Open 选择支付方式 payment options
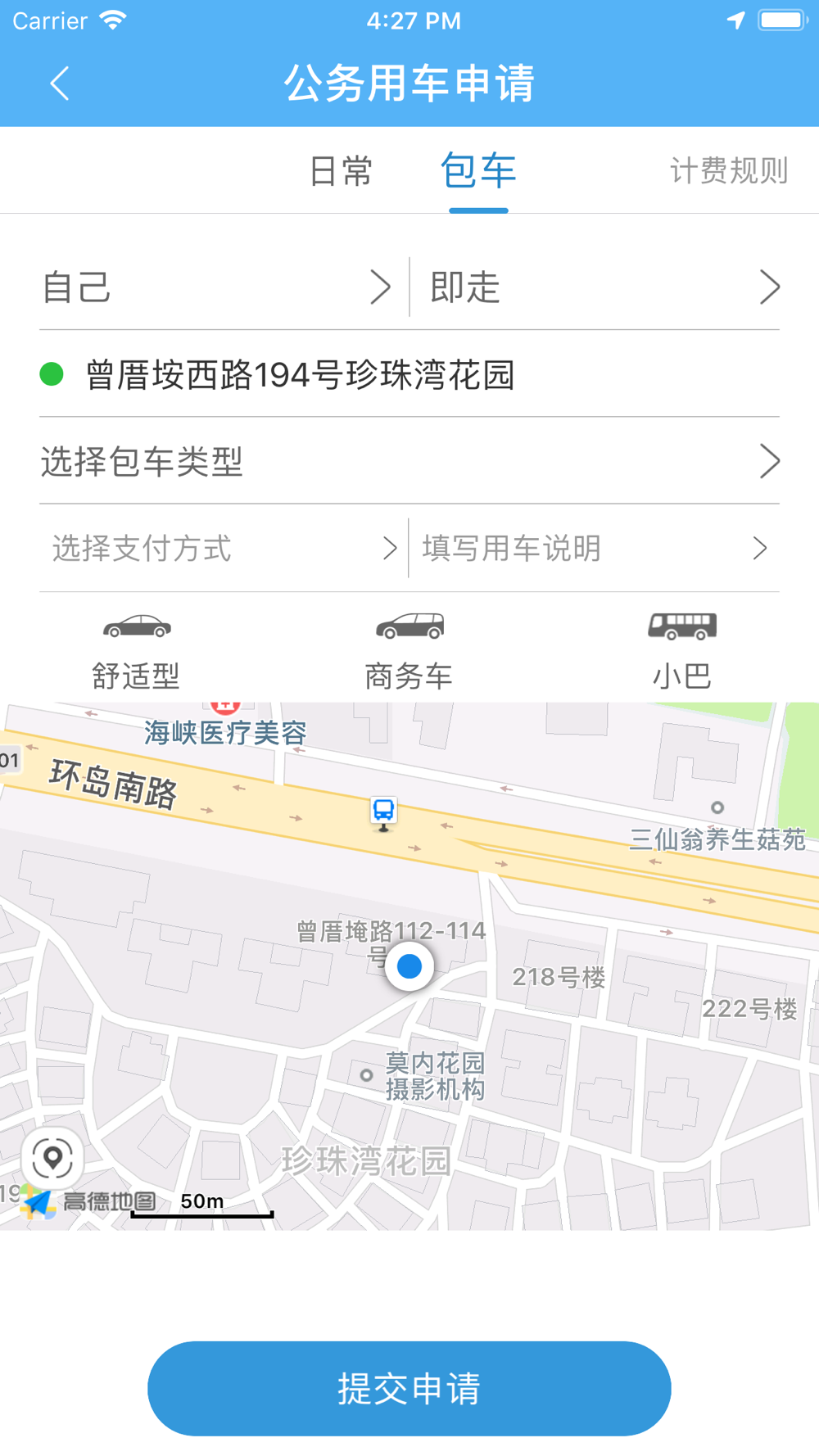Image resolution: width=819 pixels, height=1456 pixels. [223, 548]
